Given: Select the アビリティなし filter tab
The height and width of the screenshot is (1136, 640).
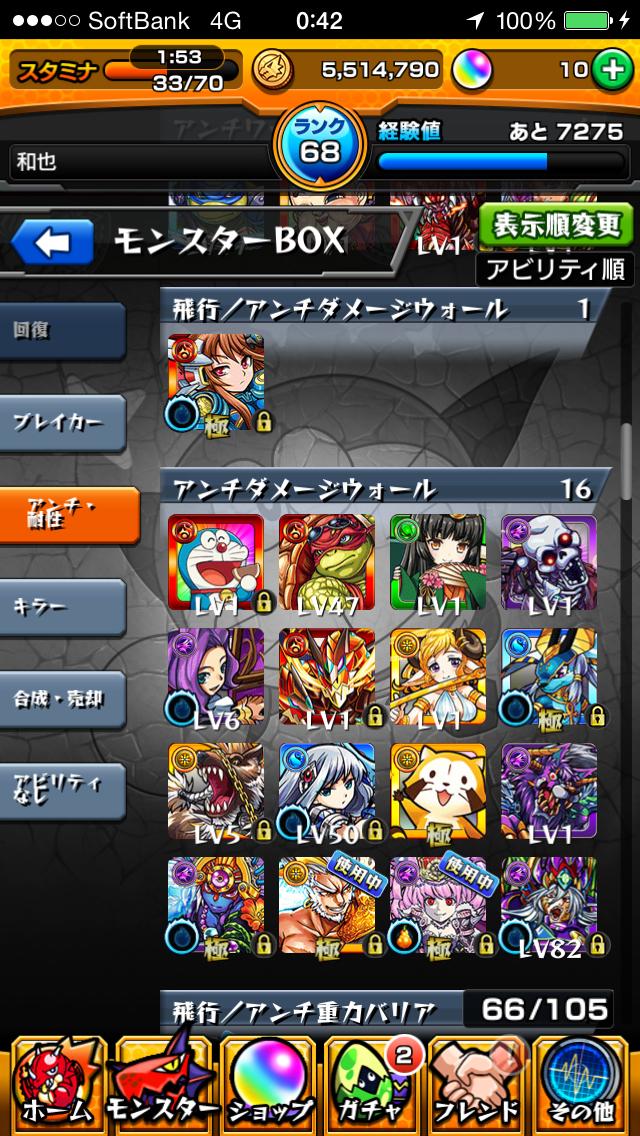Looking at the screenshot, I should (x=62, y=790).
